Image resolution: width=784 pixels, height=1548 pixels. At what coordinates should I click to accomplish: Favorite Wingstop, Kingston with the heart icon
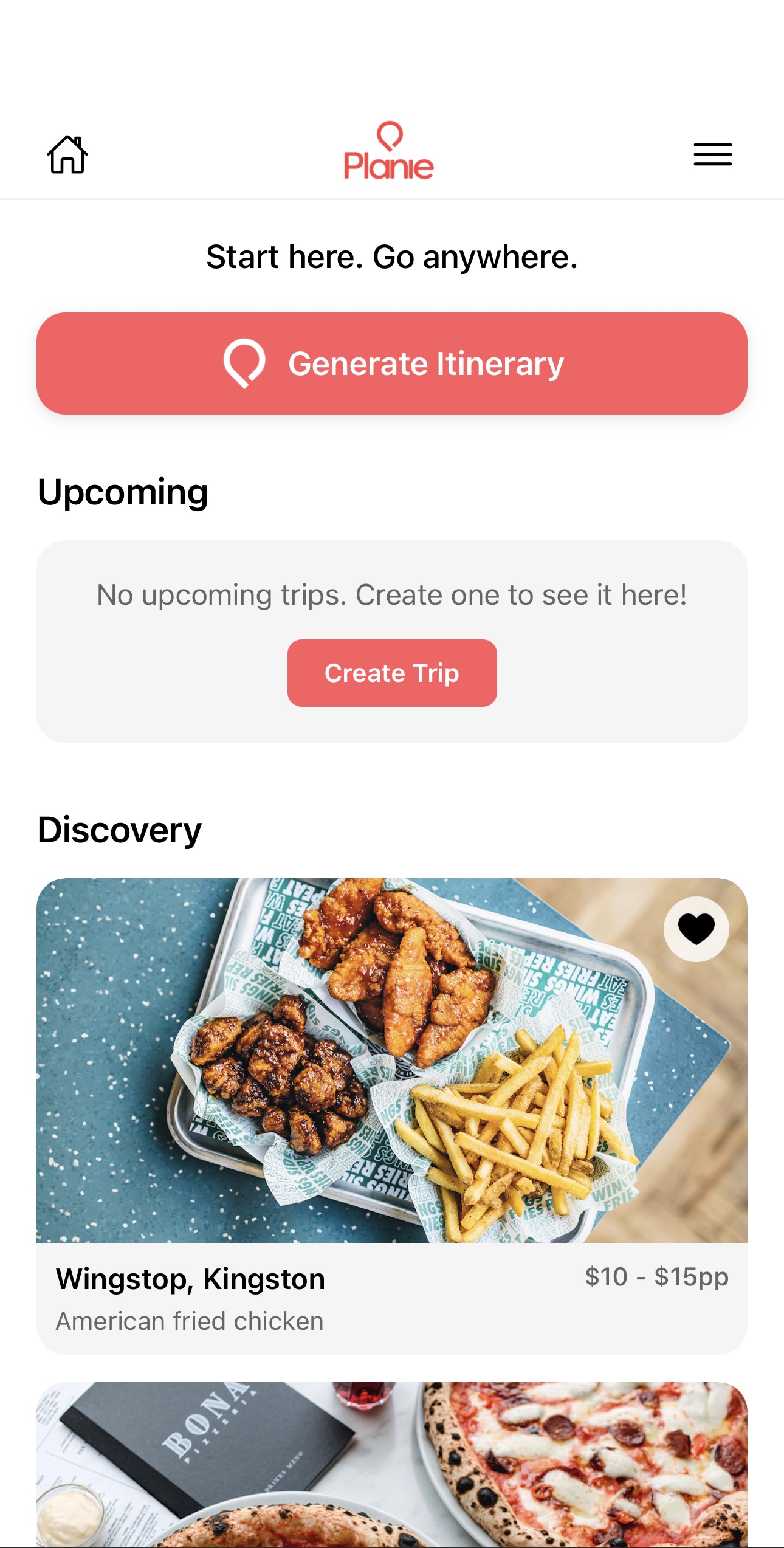[x=696, y=929]
